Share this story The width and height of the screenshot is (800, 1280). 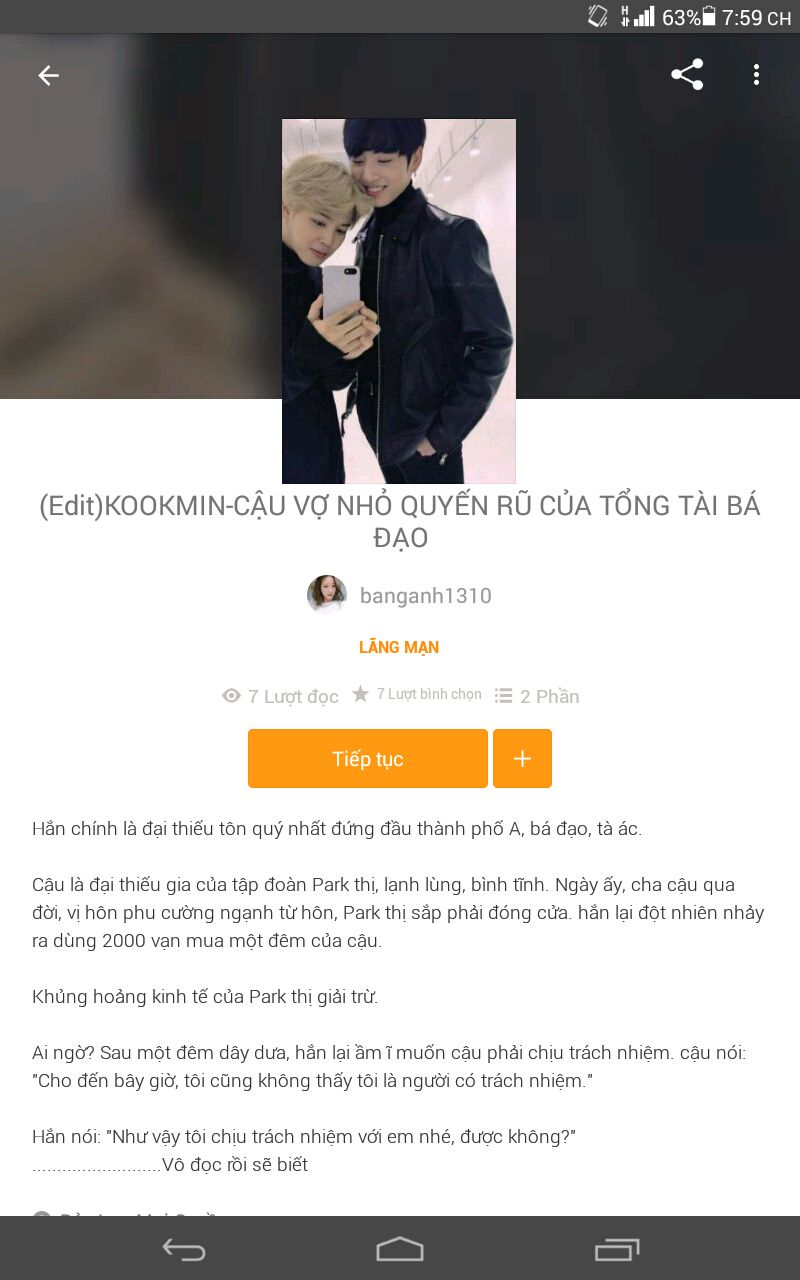(x=687, y=75)
